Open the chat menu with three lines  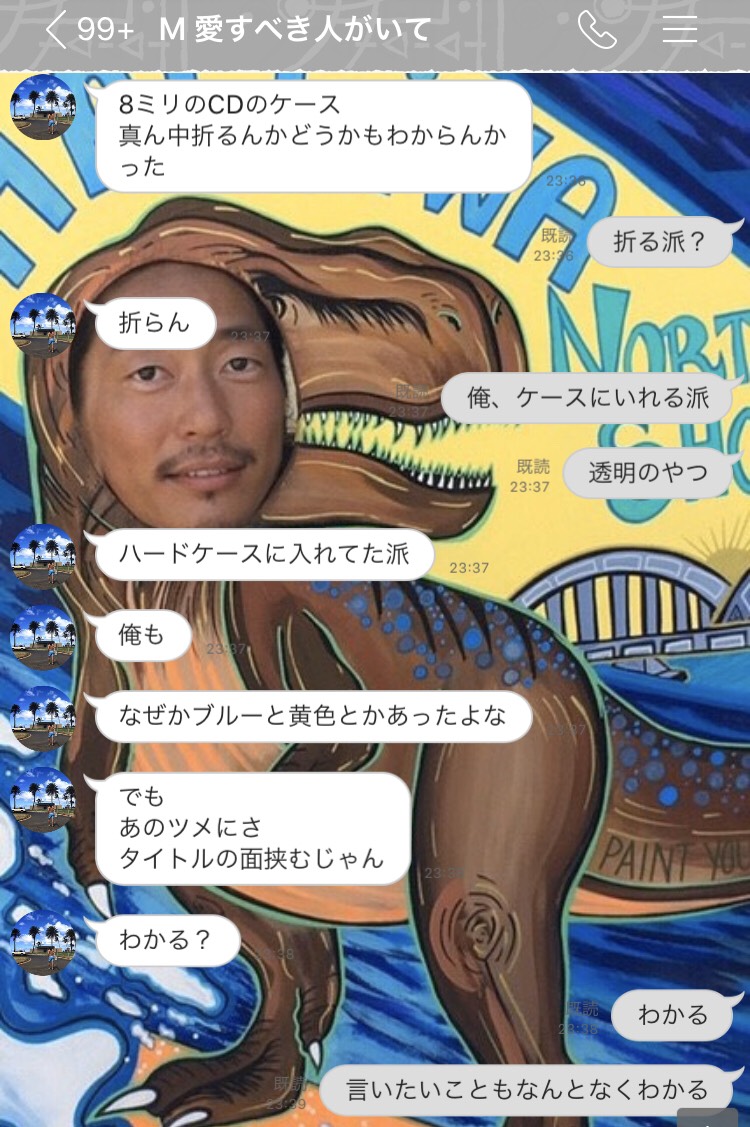(x=680, y=30)
